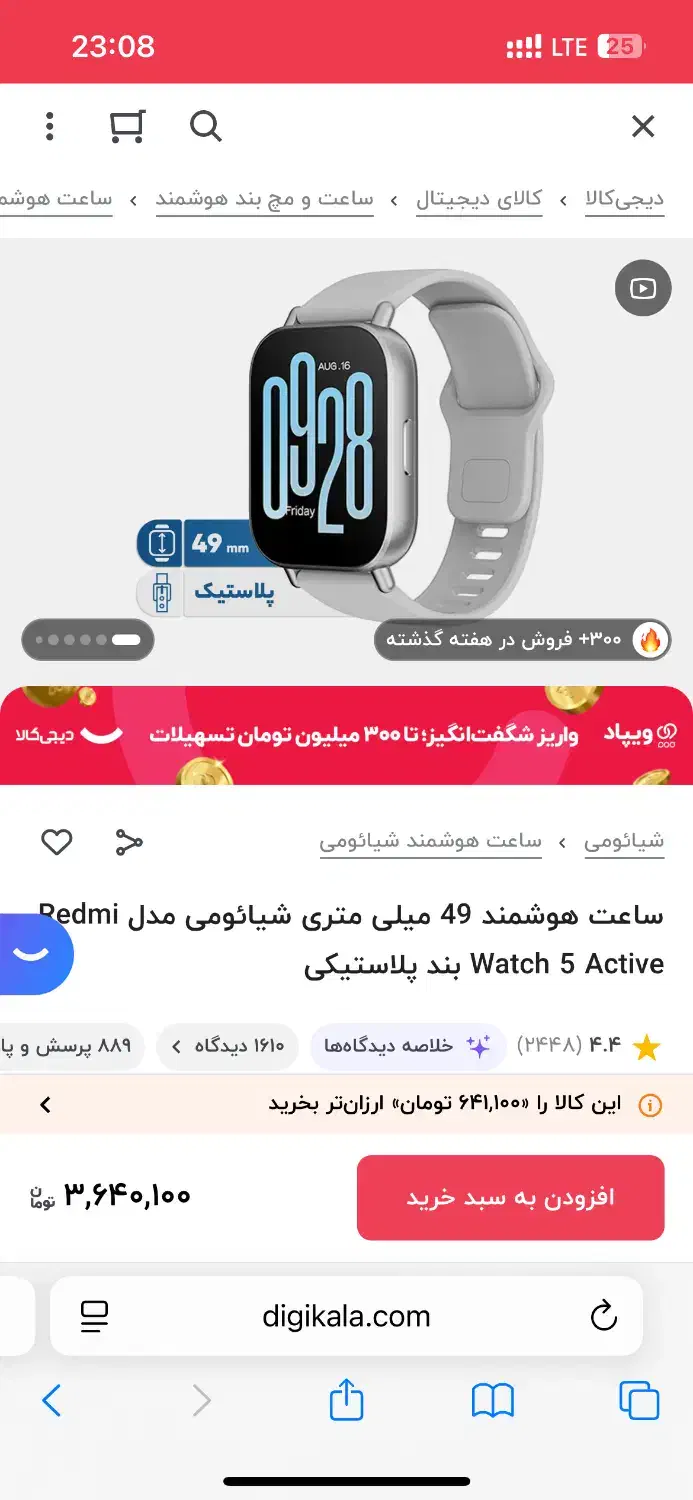This screenshot has height=1500, width=693.
Task: Reload the digikala.com page
Action: (604, 1316)
